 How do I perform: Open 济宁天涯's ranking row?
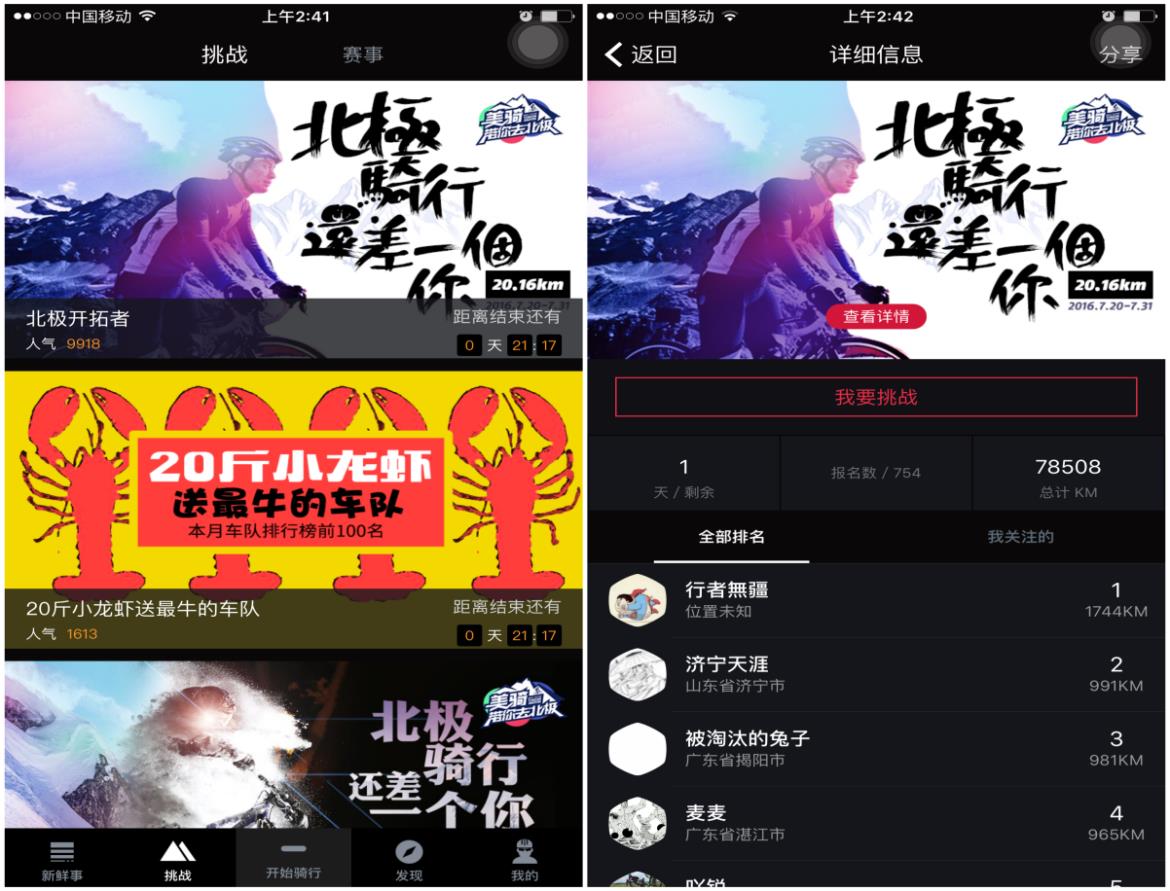coord(876,674)
